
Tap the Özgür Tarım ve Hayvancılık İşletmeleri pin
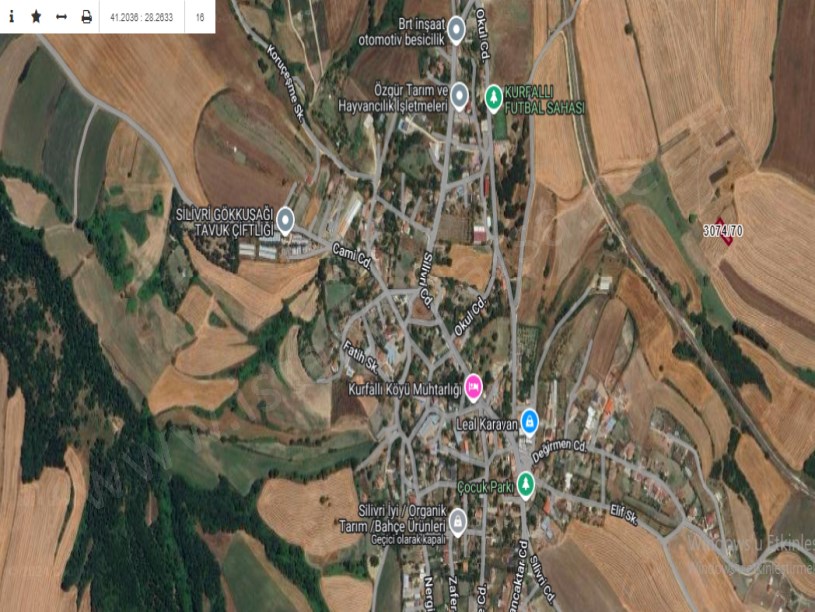(x=459, y=95)
